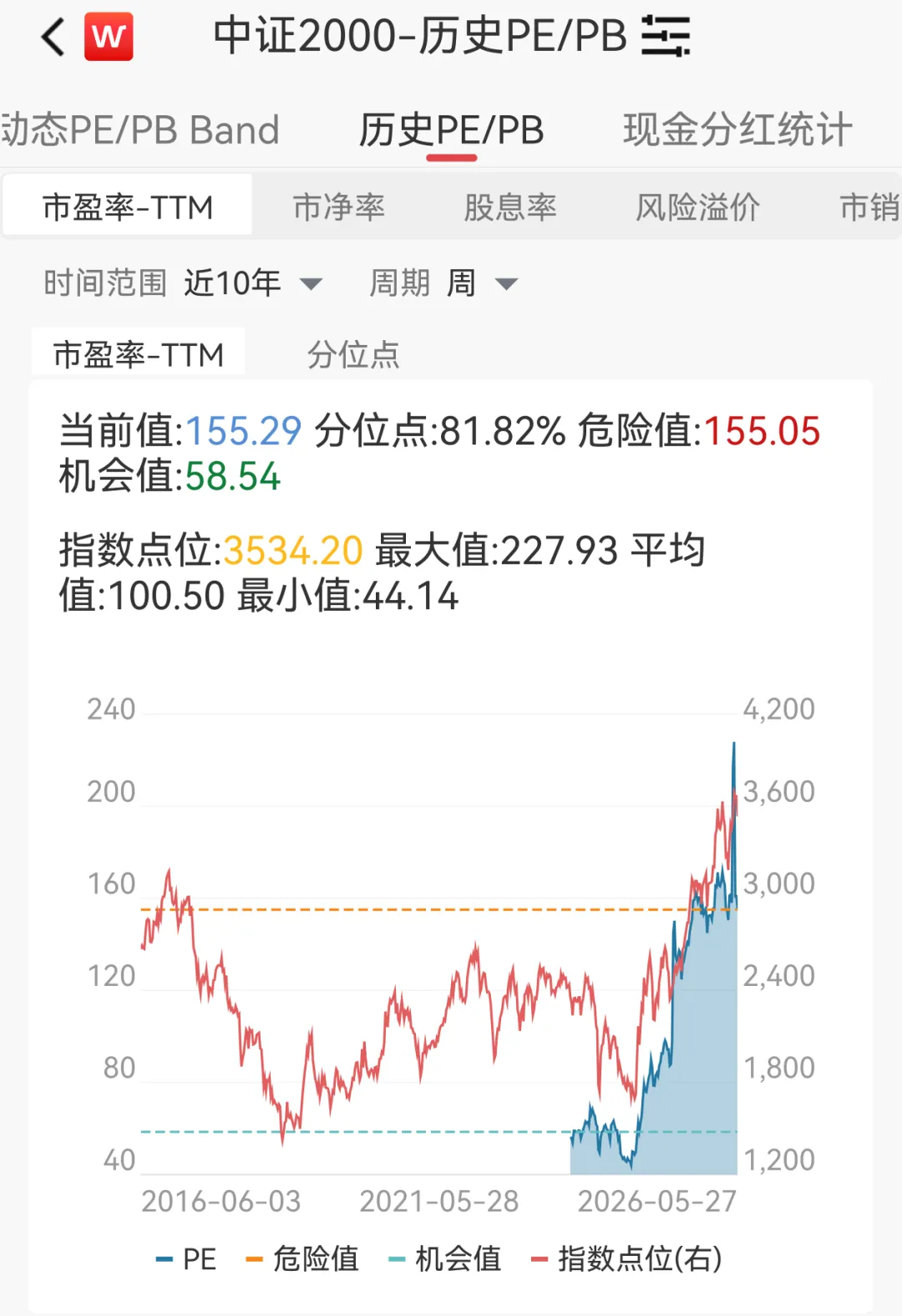View the 风险溢价 metric

(698, 206)
